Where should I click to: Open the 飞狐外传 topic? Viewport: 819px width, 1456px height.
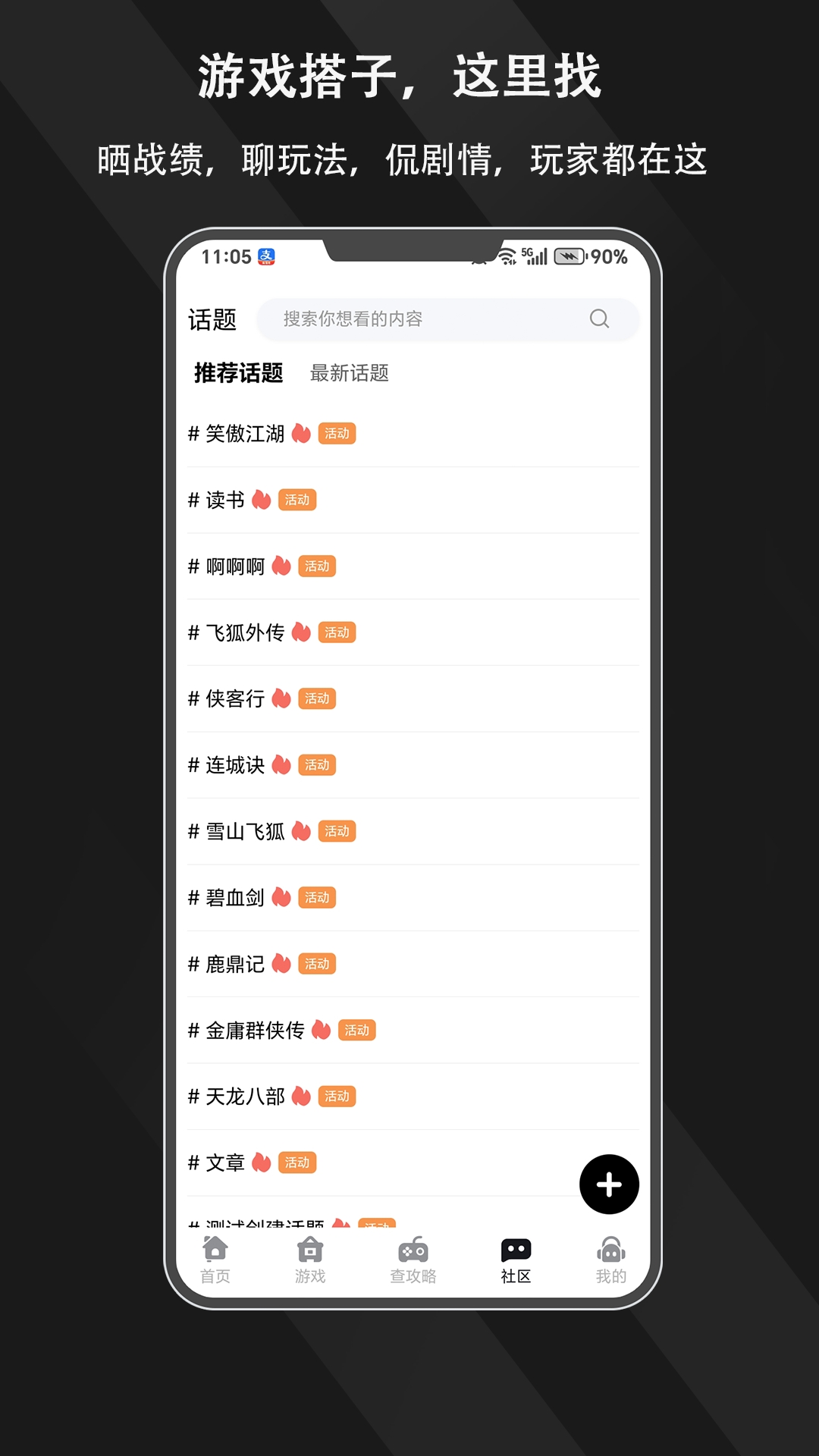[x=243, y=632]
